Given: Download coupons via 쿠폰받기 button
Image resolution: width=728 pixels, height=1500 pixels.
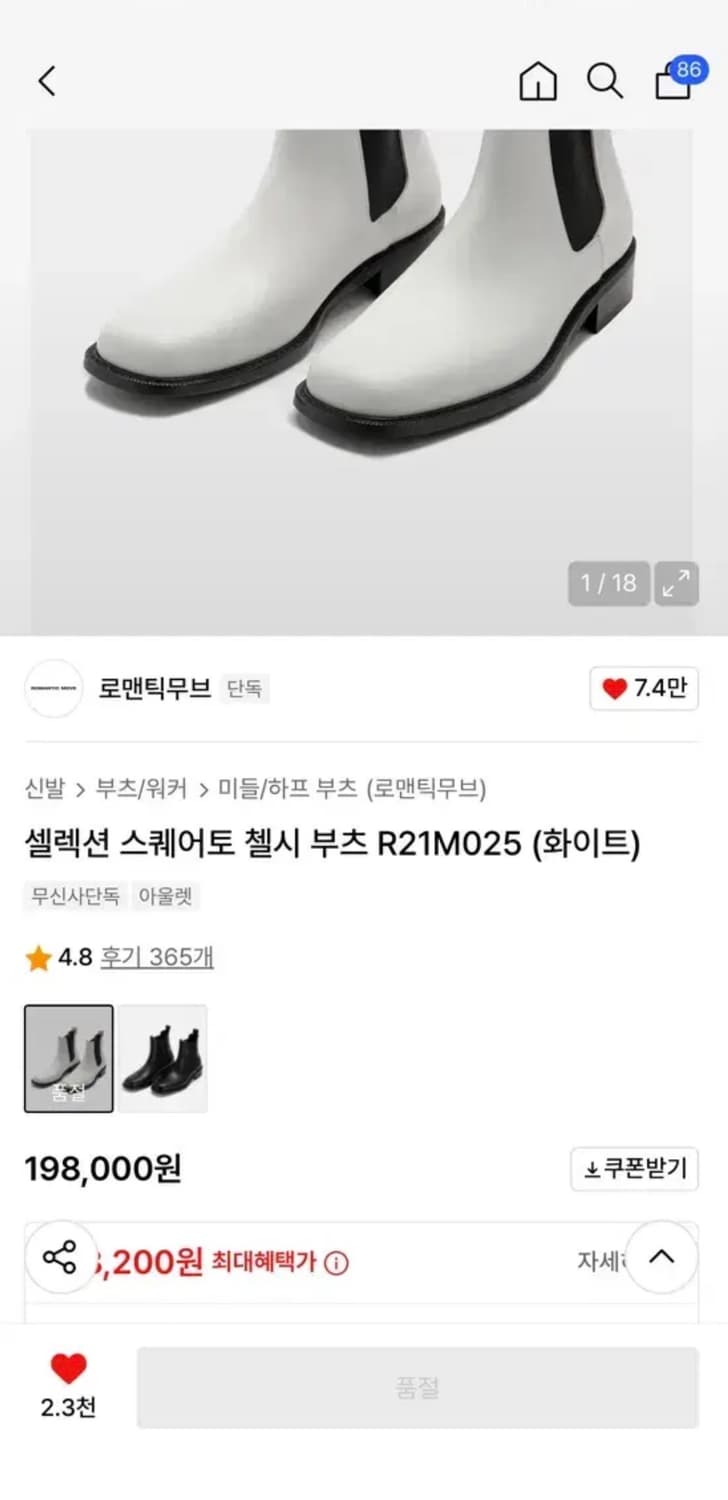Looking at the screenshot, I should point(634,1168).
